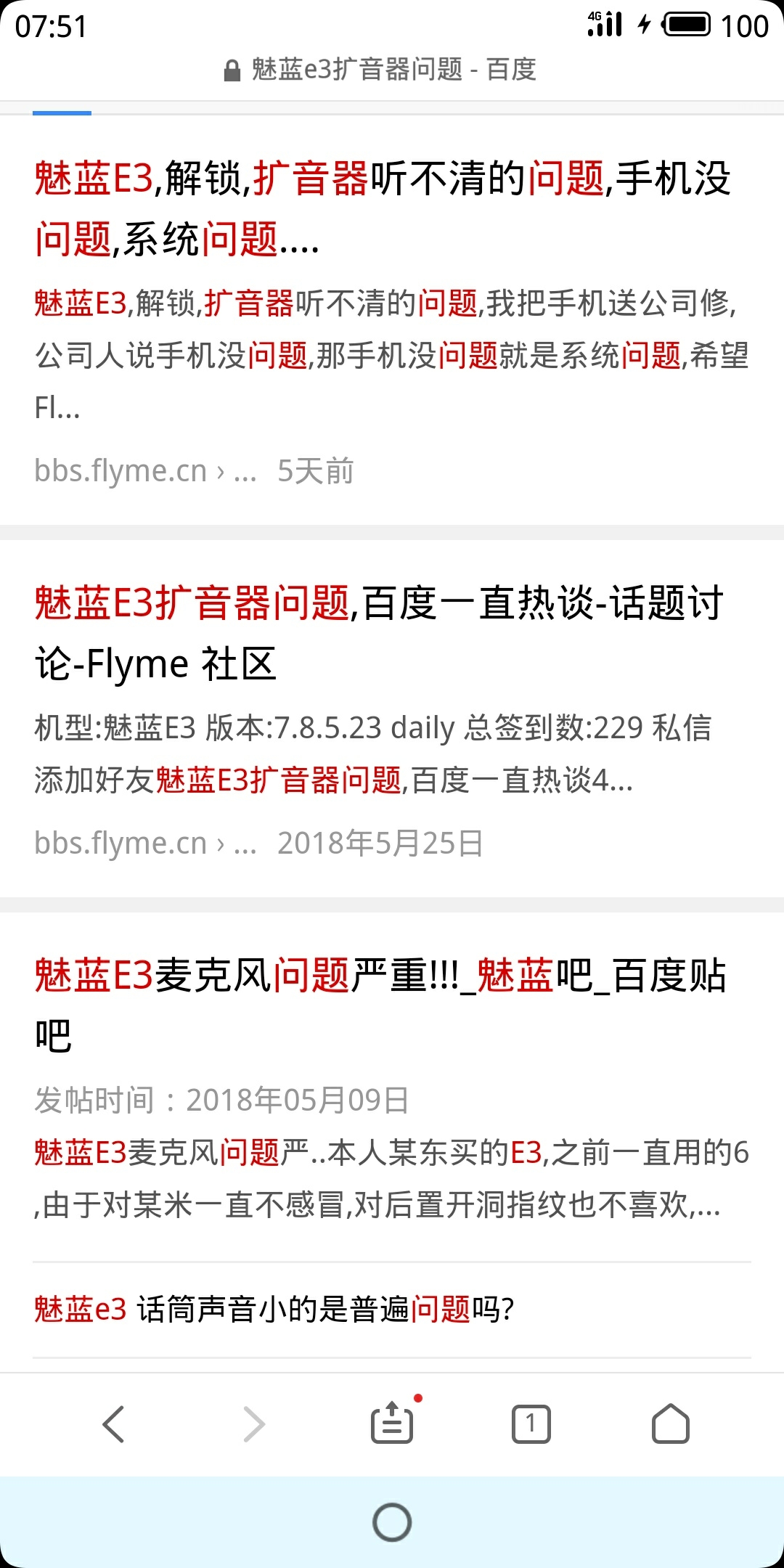Open the share menu with red dot badge

[x=391, y=1423]
